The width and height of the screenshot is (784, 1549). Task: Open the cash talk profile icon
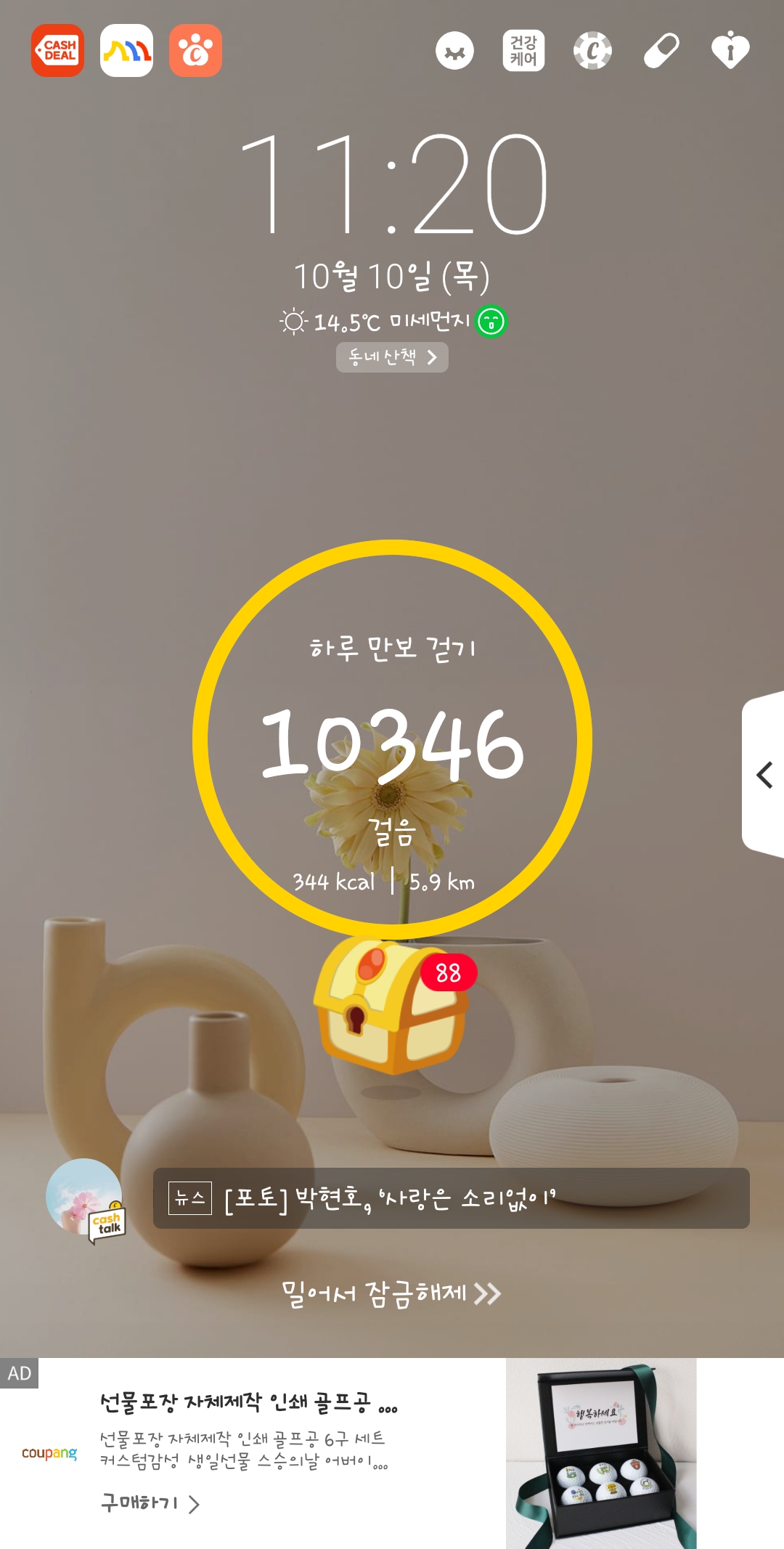pyautogui.click(x=85, y=1199)
